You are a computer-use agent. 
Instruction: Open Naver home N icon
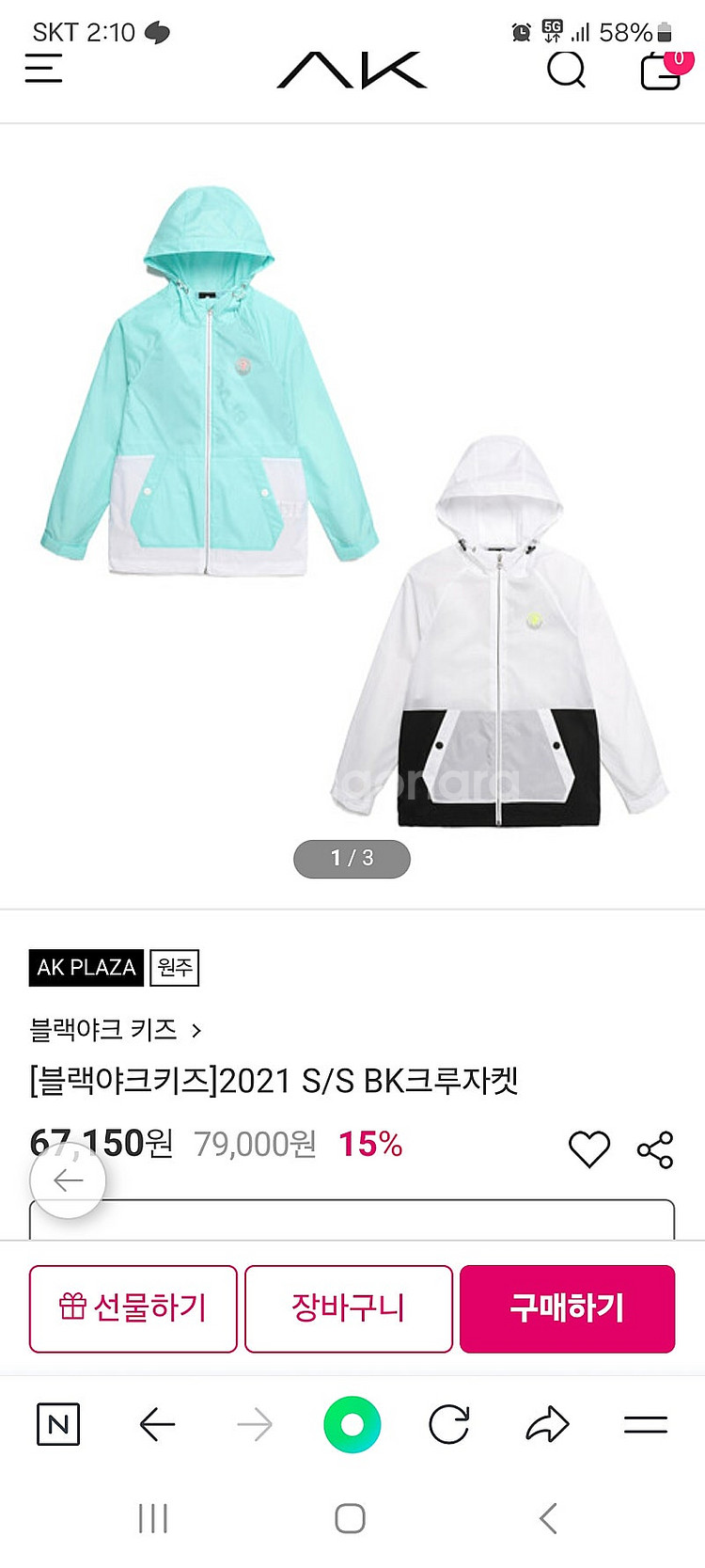[57, 1425]
